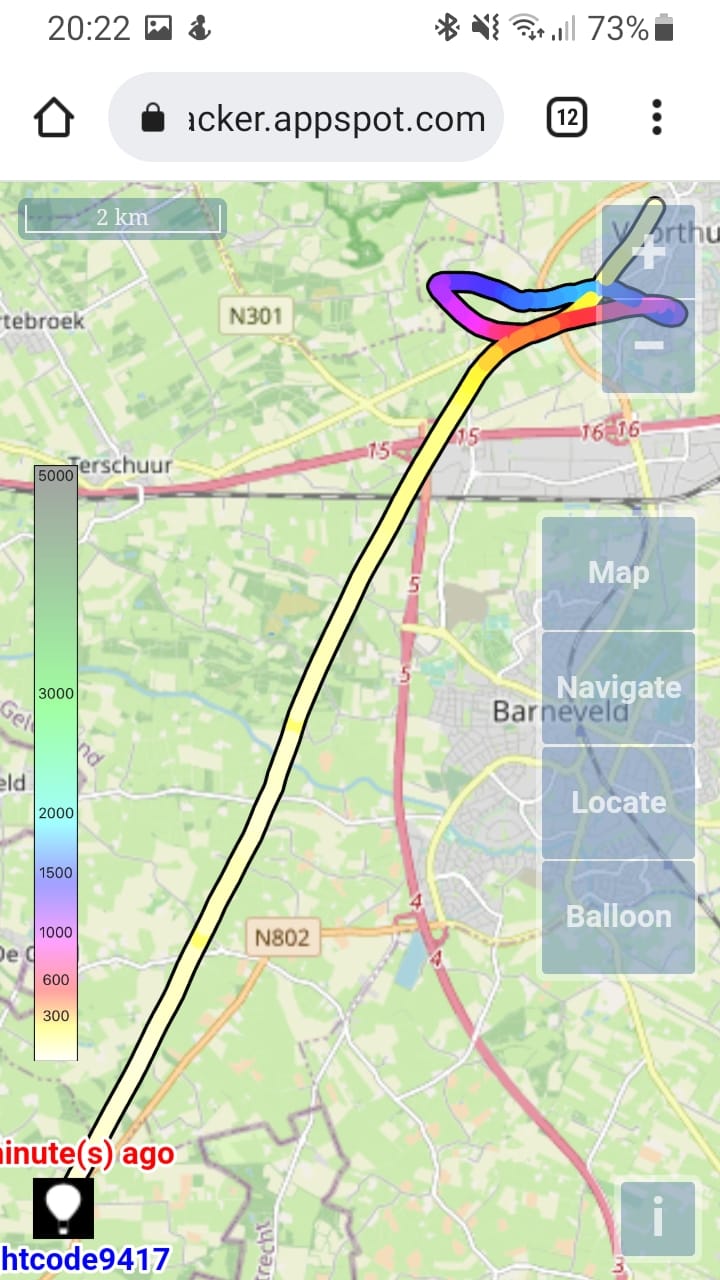Select the Map button

618,573
